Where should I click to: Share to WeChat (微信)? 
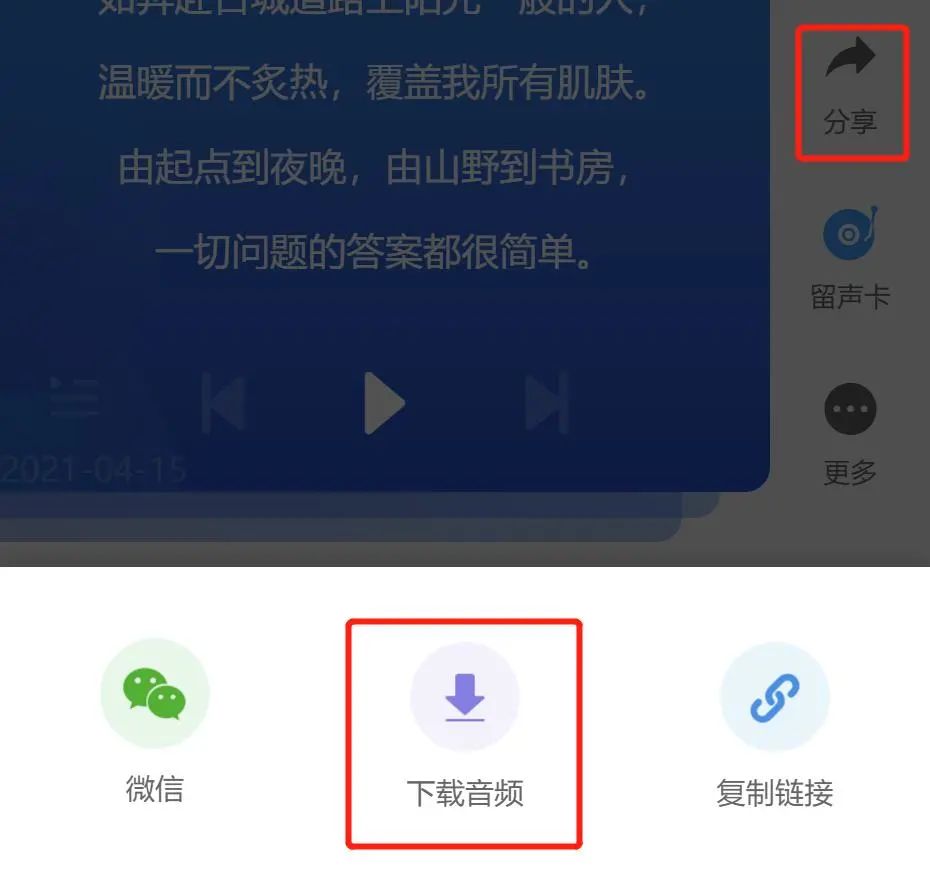point(155,694)
